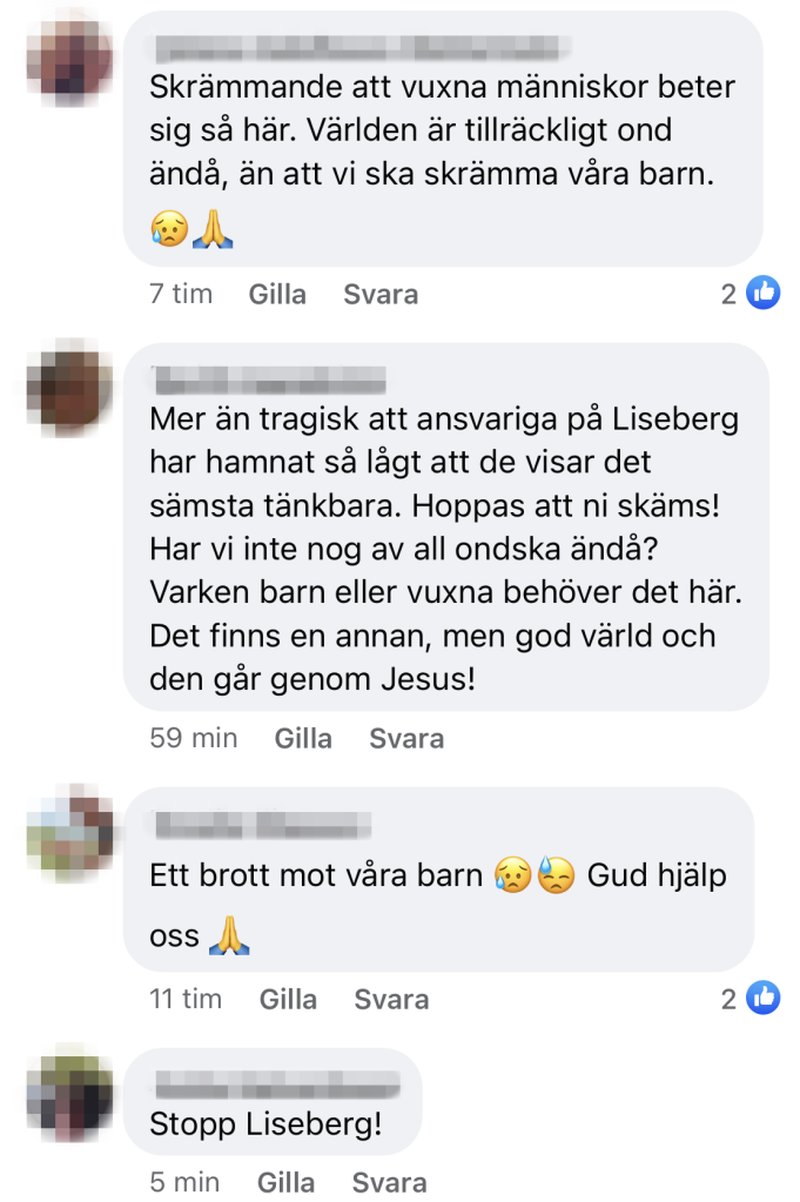
Task: Reply to the 'Stopp Liseberg!' comment
Action: point(390,1182)
